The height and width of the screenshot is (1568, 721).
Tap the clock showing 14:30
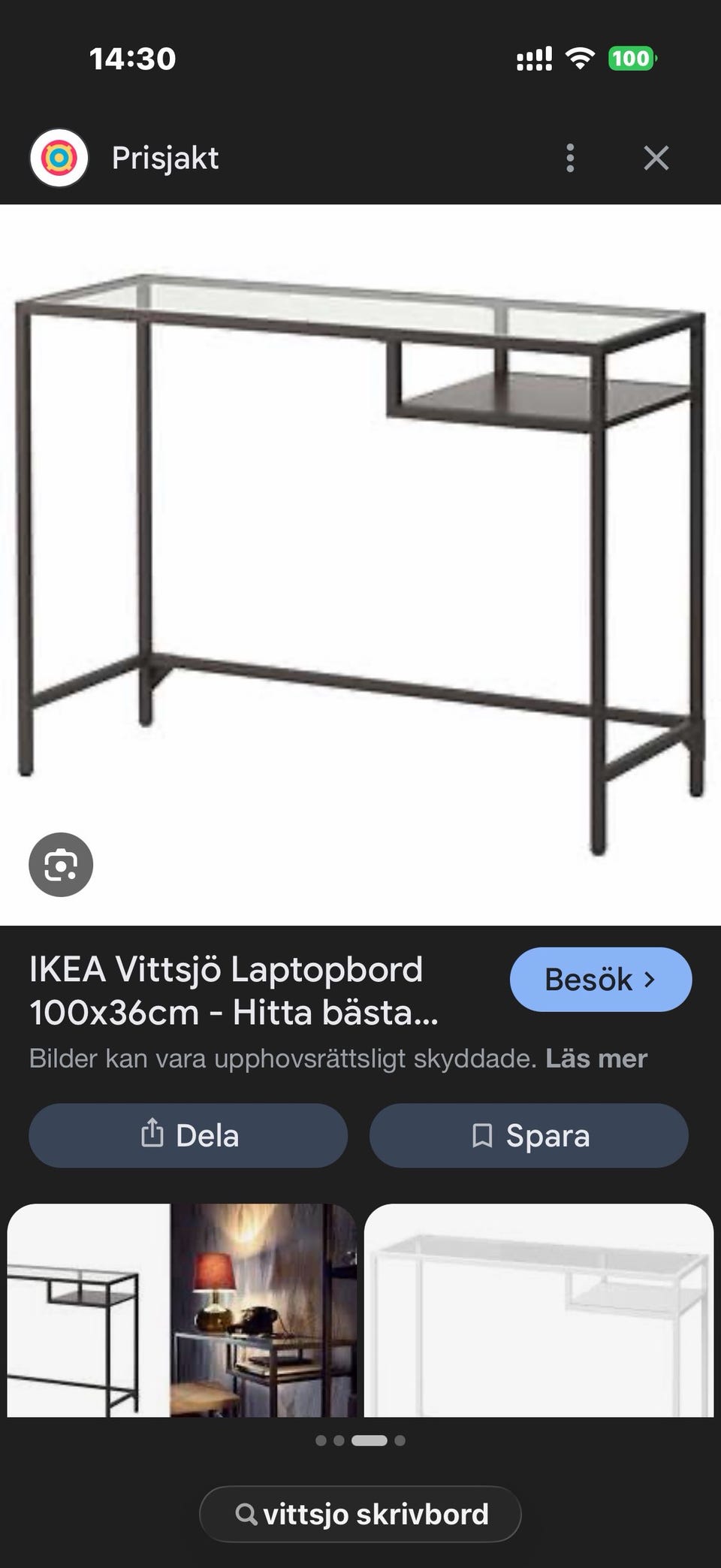pos(132,59)
